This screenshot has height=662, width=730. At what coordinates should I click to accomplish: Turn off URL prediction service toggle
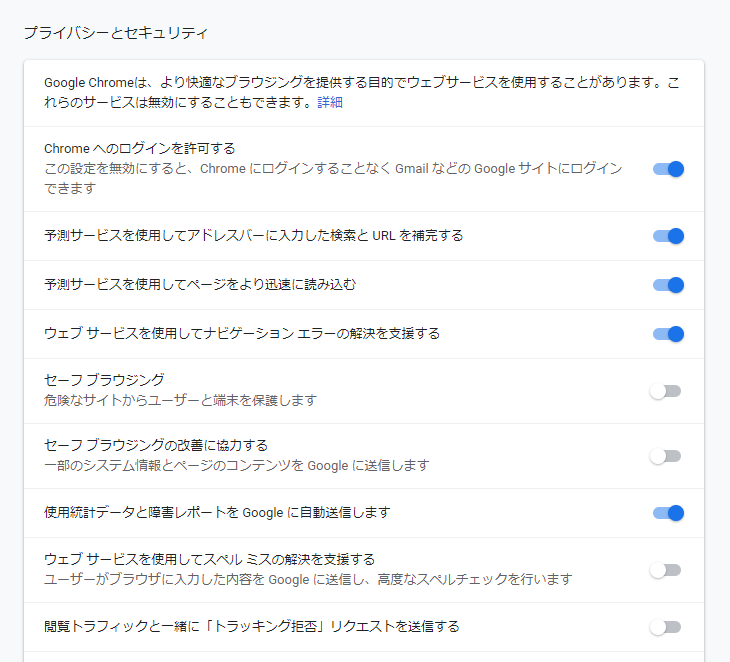click(x=667, y=236)
